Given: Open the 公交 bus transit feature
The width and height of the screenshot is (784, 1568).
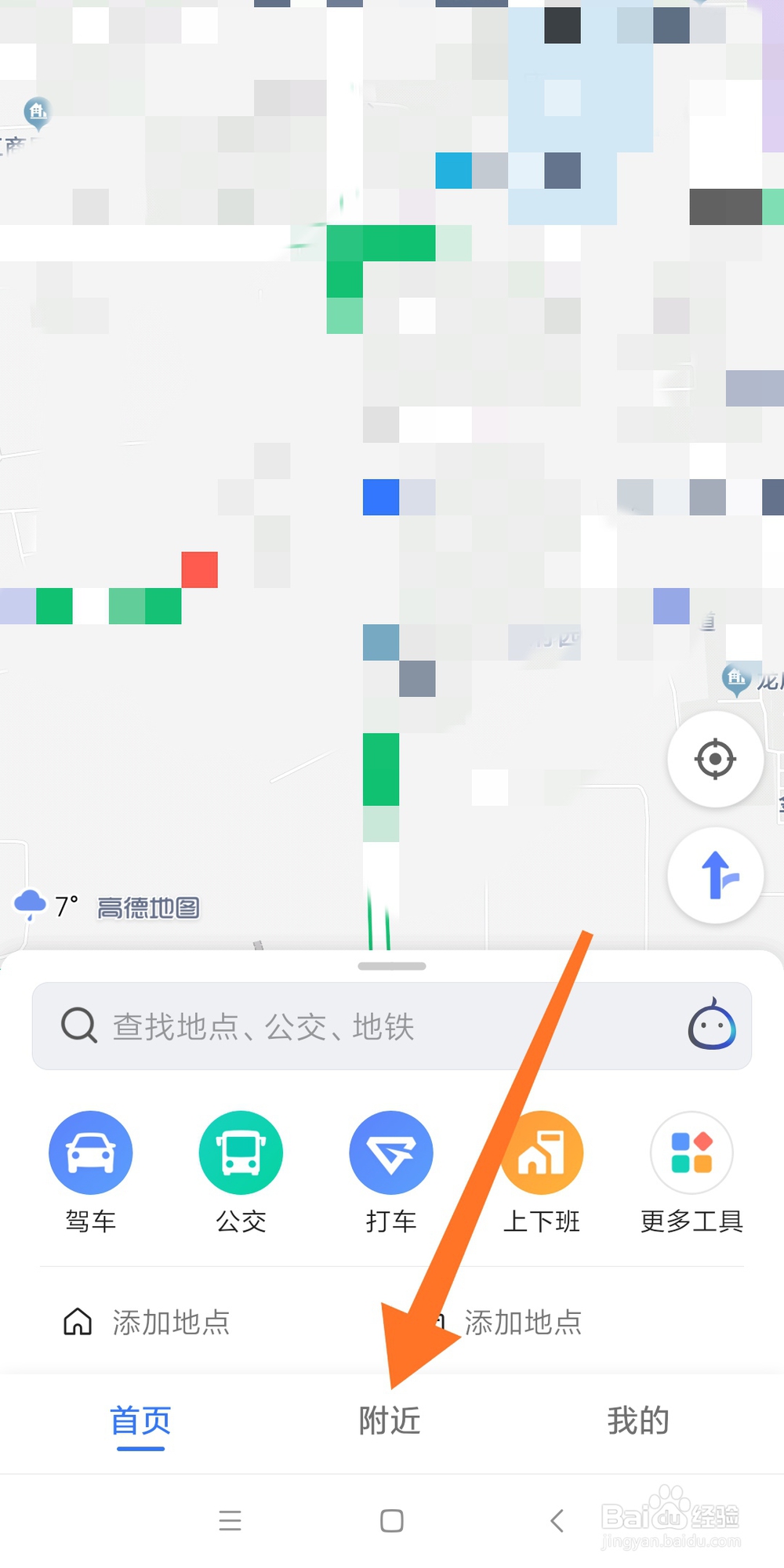Looking at the screenshot, I should pyautogui.click(x=241, y=1152).
